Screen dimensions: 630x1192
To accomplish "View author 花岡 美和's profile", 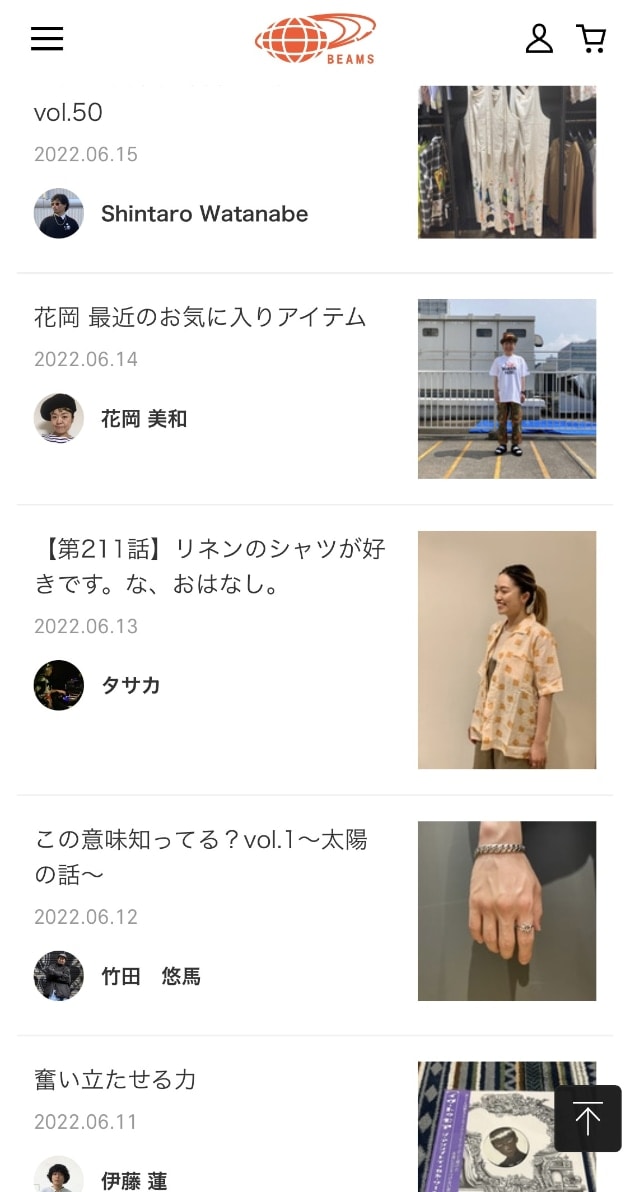I will click(143, 419).
